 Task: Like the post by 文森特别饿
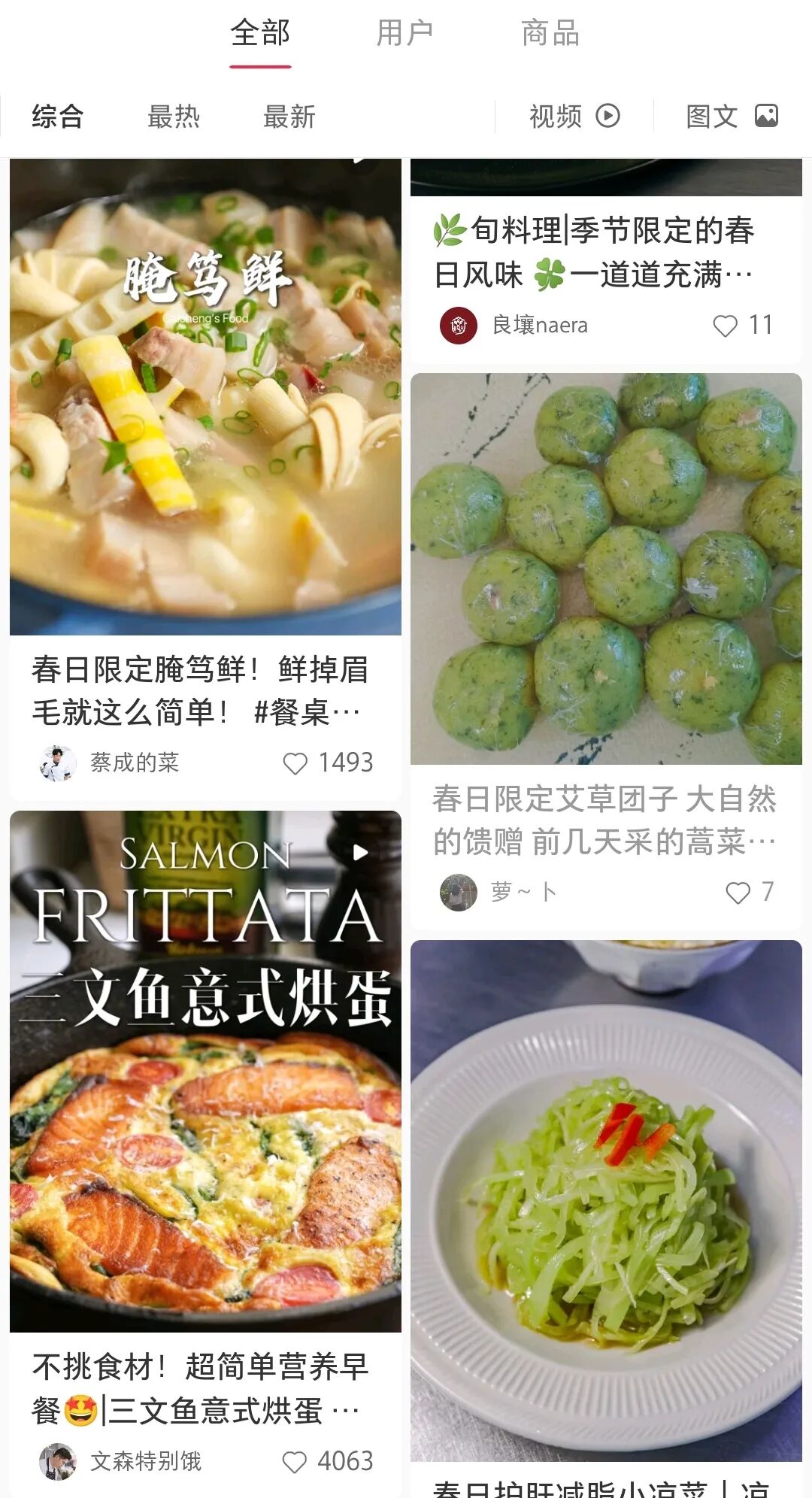point(294,1462)
